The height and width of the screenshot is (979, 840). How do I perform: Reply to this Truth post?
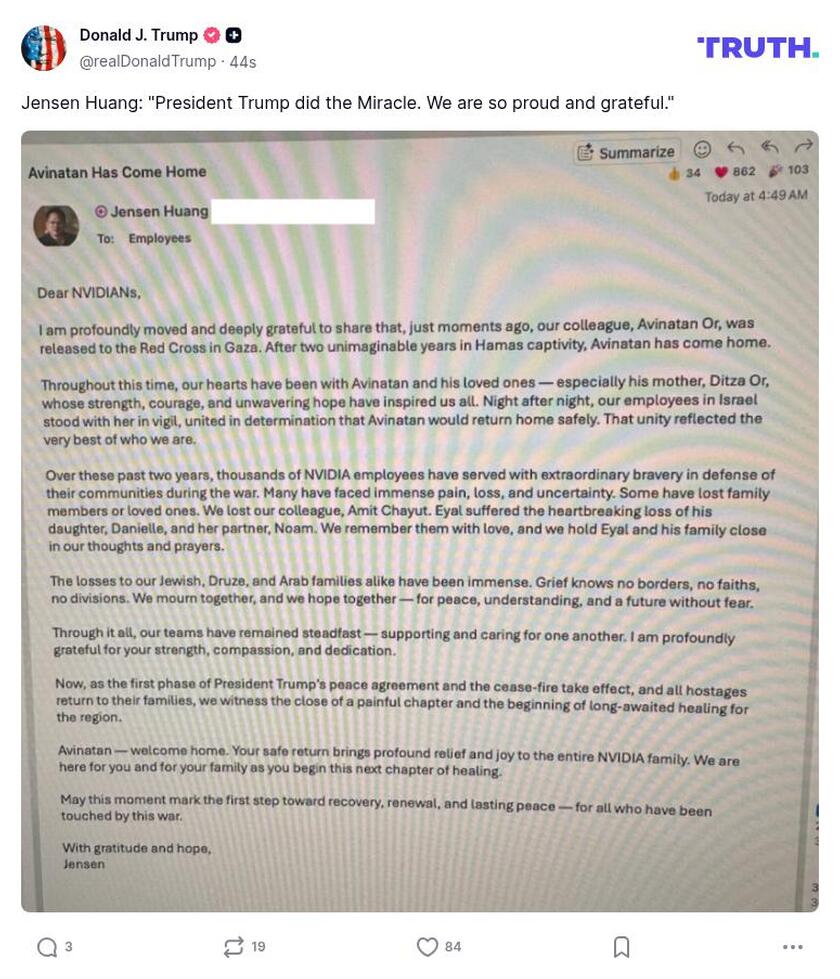pyautogui.click(x=47, y=947)
